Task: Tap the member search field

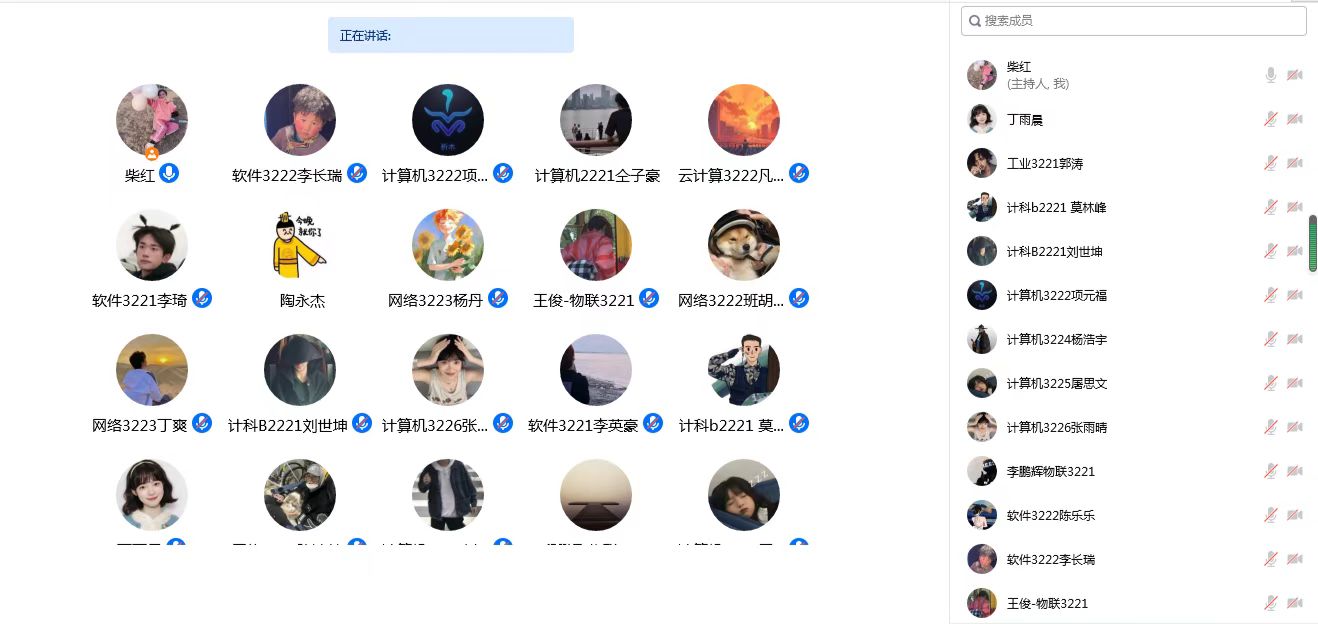Action: [x=1133, y=20]
